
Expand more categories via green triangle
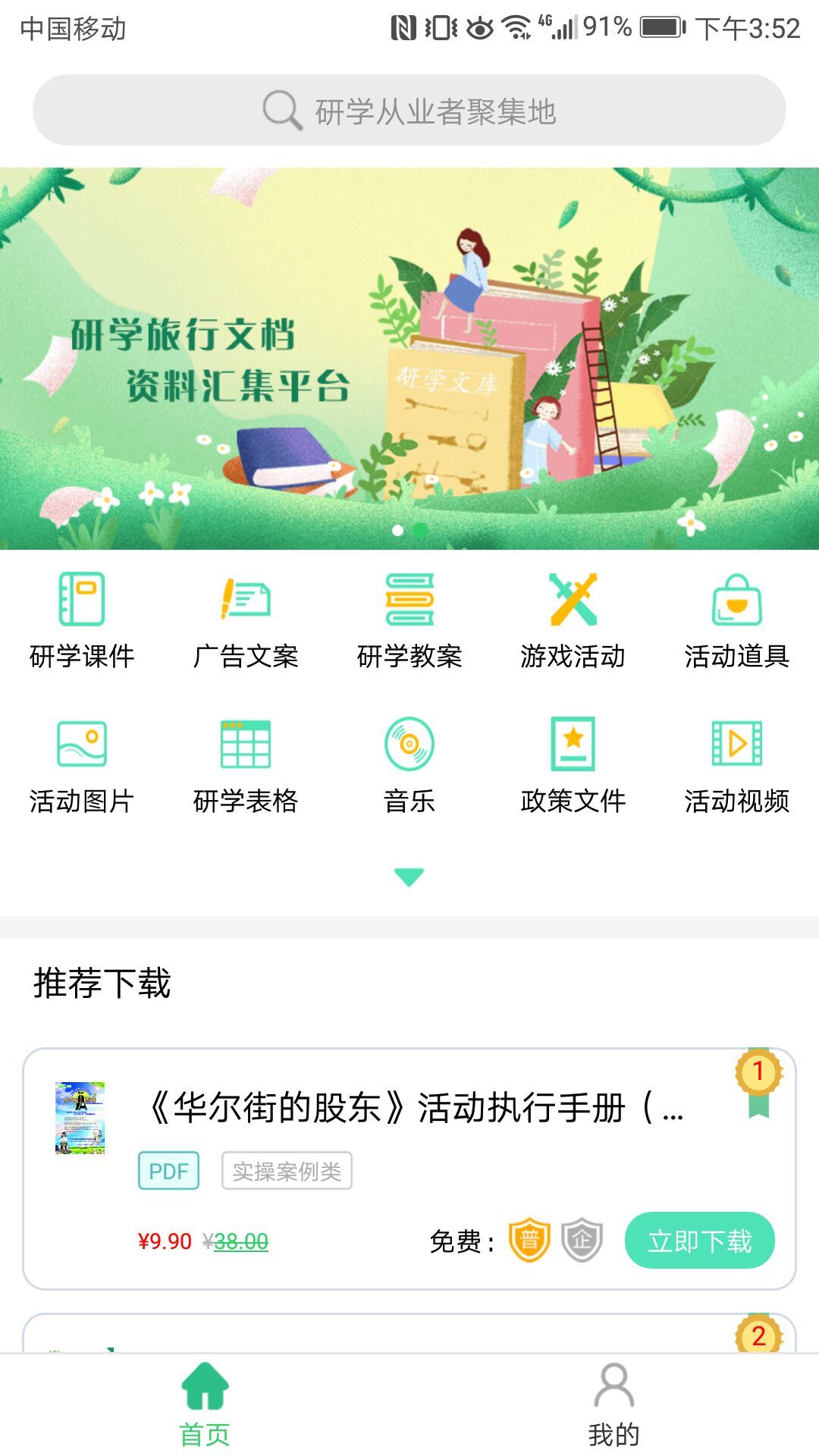[409, 876]
